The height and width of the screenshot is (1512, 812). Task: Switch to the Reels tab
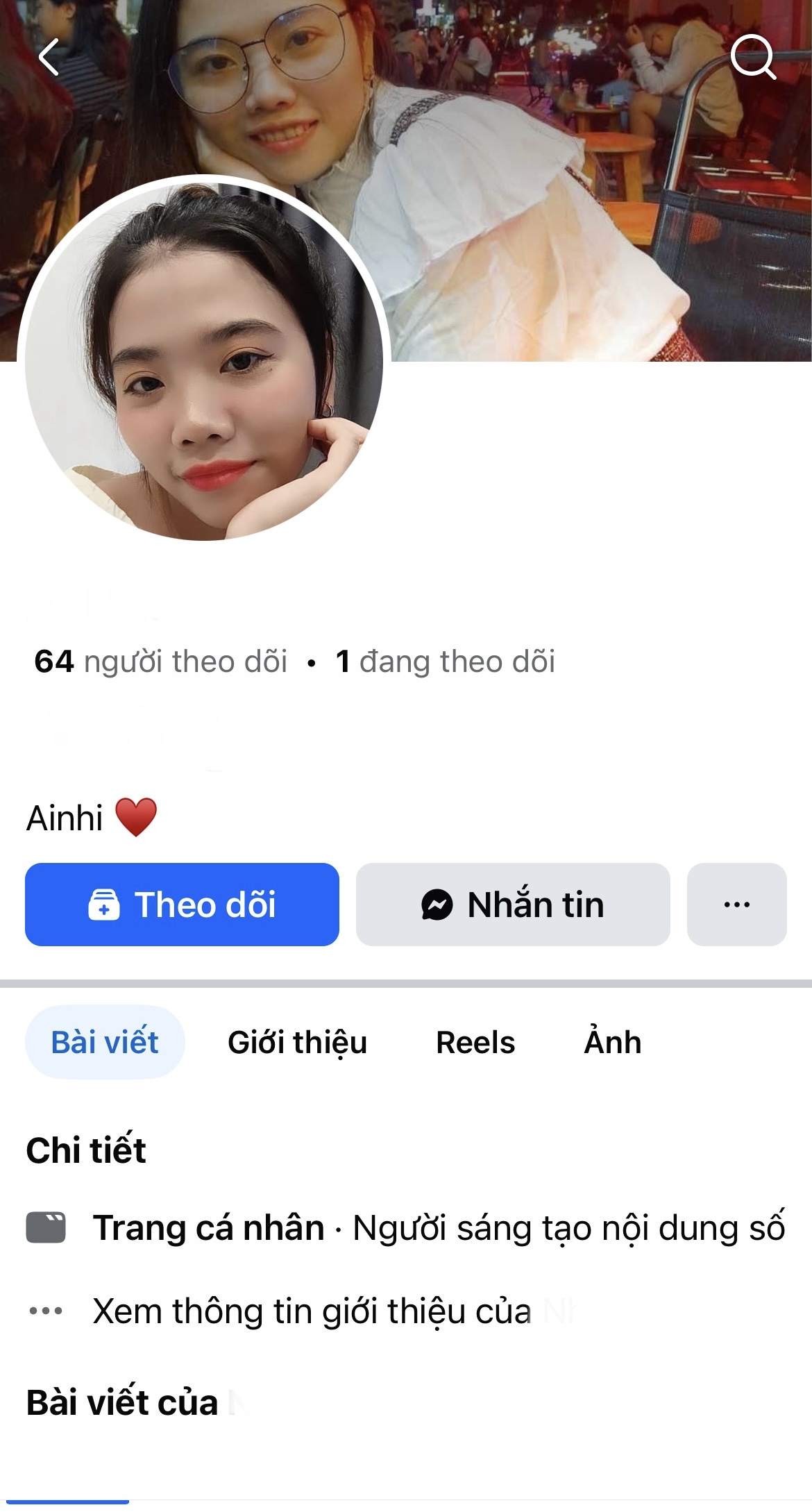click(x=475, y=1042)
